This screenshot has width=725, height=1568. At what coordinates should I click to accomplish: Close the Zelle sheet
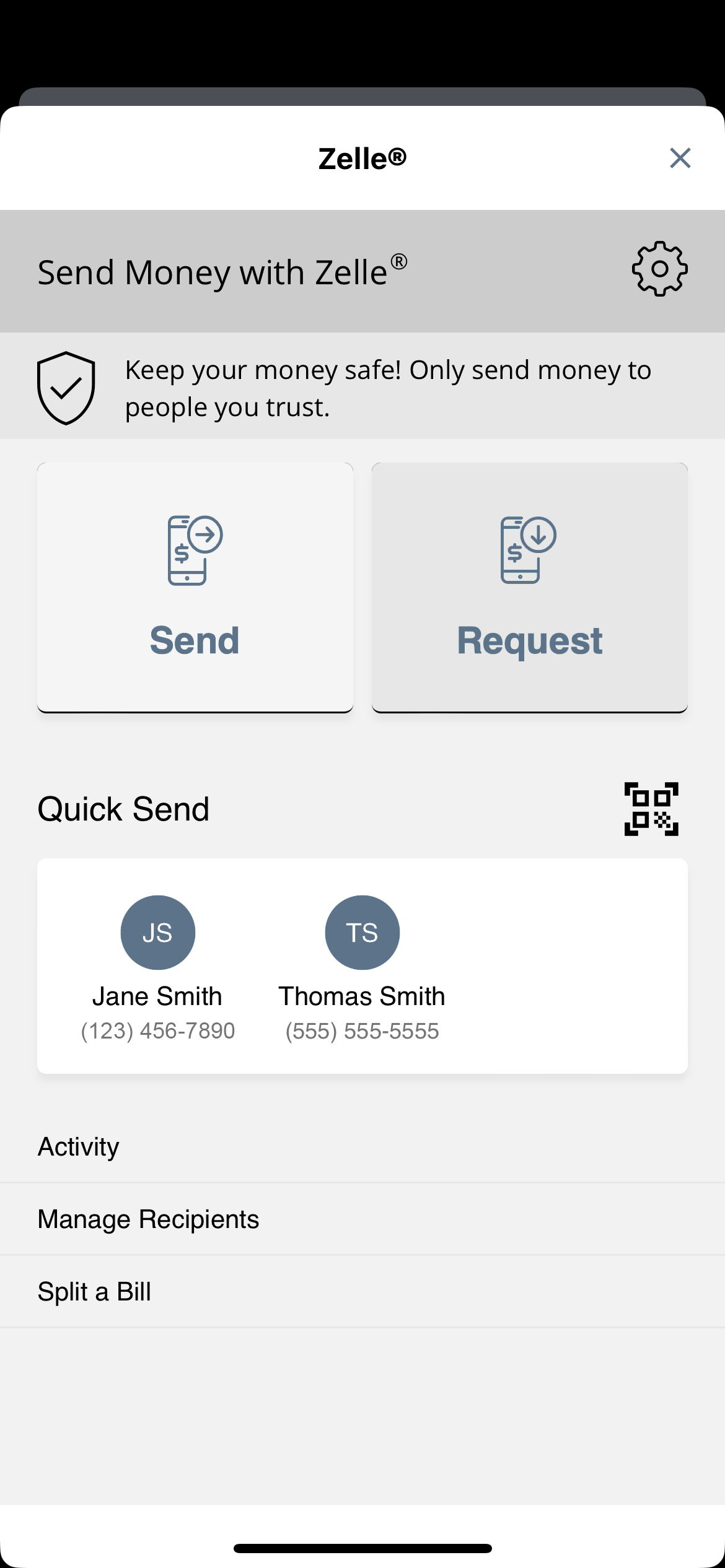coord(680,159)
